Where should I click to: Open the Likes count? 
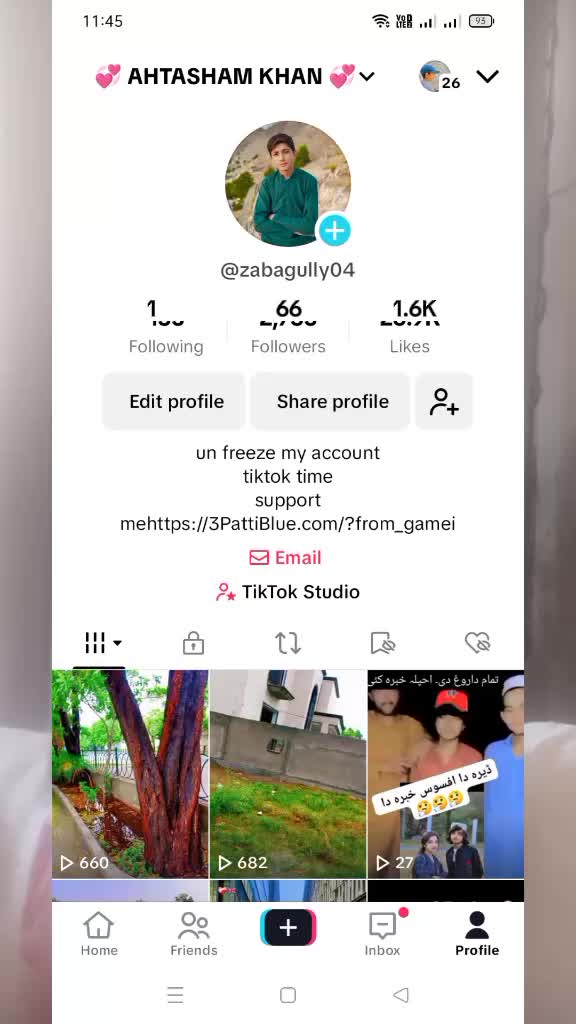pos(410,327)
